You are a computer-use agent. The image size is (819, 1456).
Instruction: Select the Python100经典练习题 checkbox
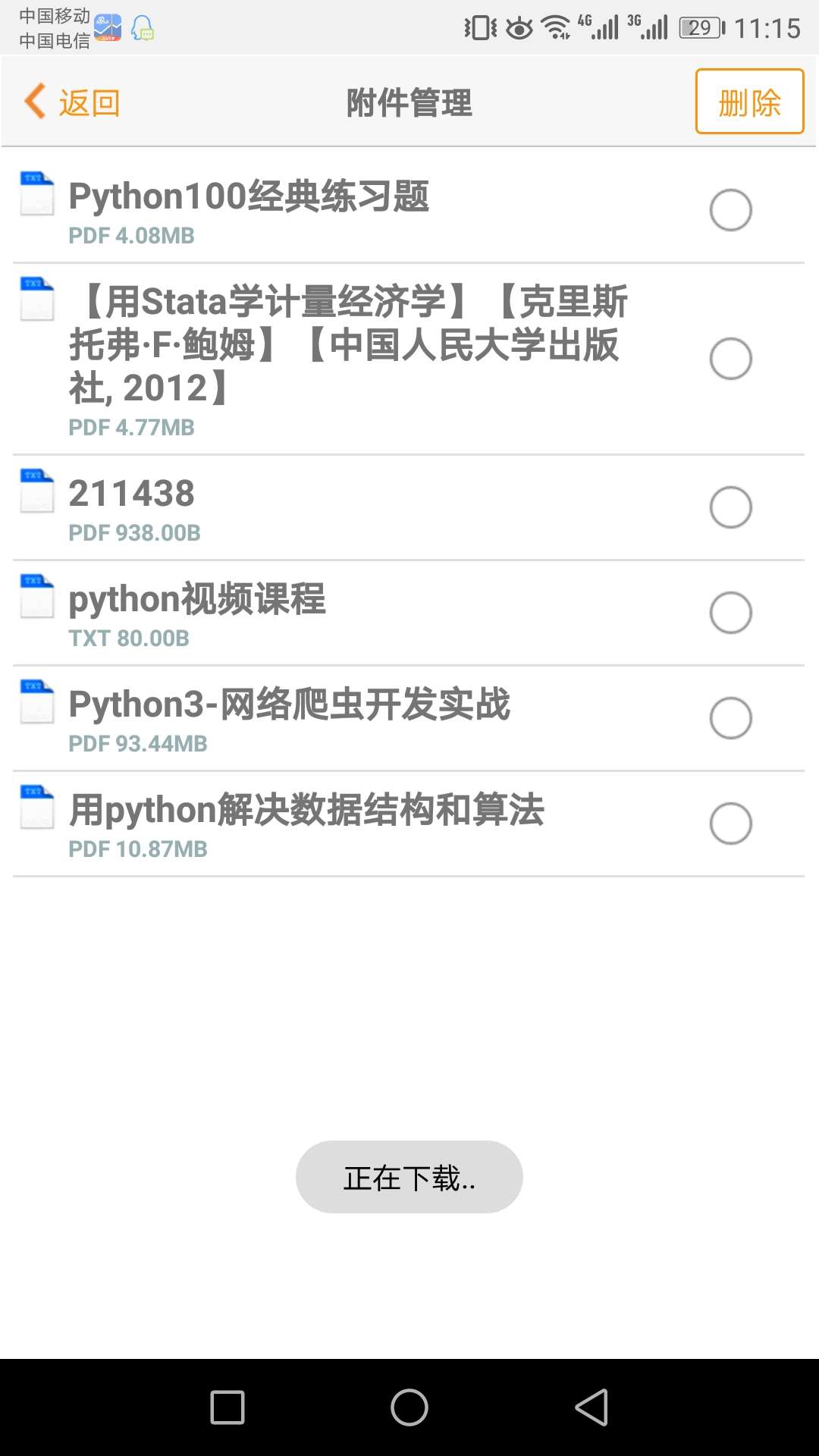tap(730, 210)
